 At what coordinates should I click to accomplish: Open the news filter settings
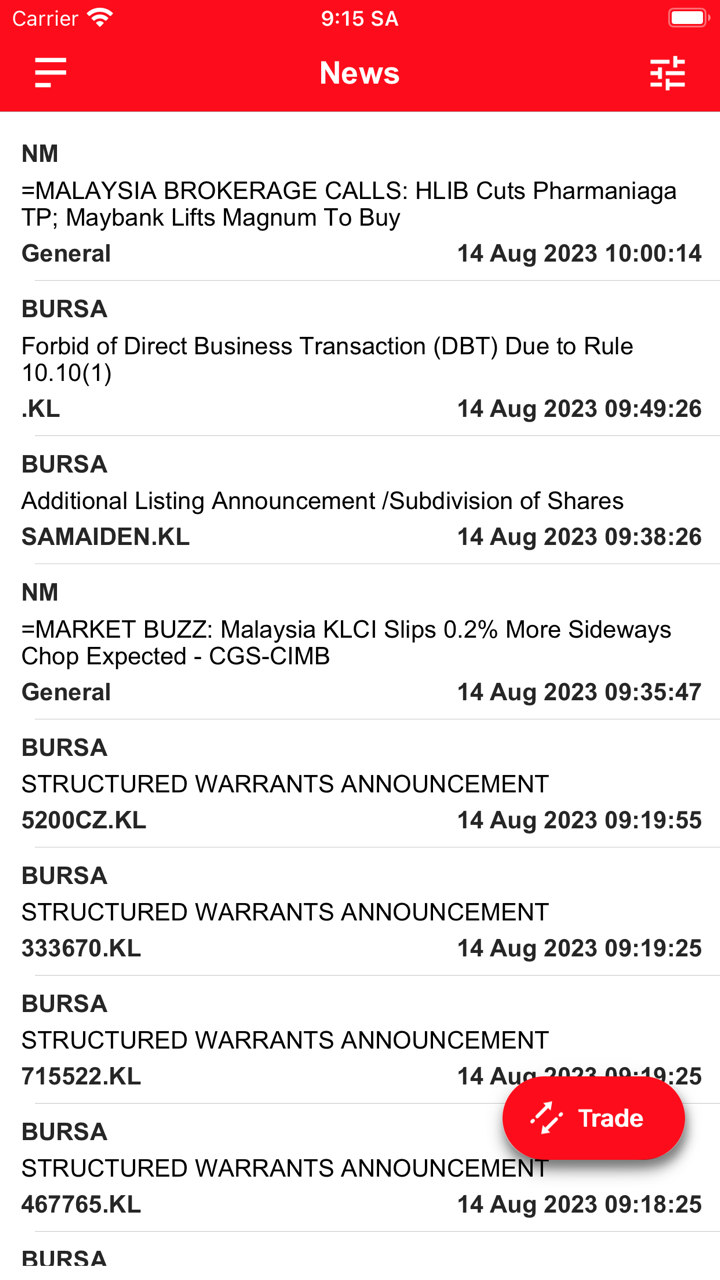(667, 73)
